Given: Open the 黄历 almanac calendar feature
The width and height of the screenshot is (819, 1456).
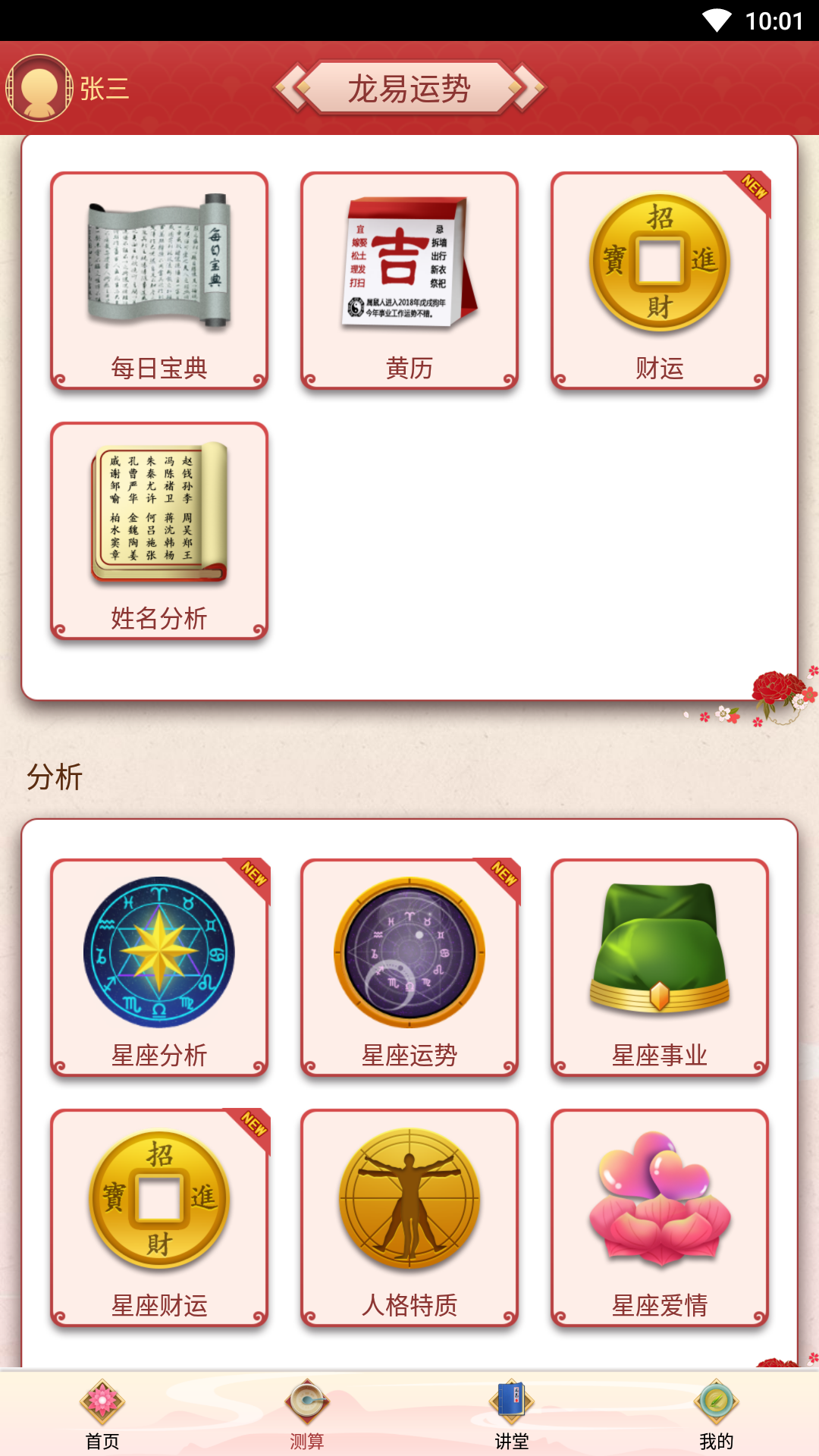Looking at the screenshot, I should [x=409, y=279].
